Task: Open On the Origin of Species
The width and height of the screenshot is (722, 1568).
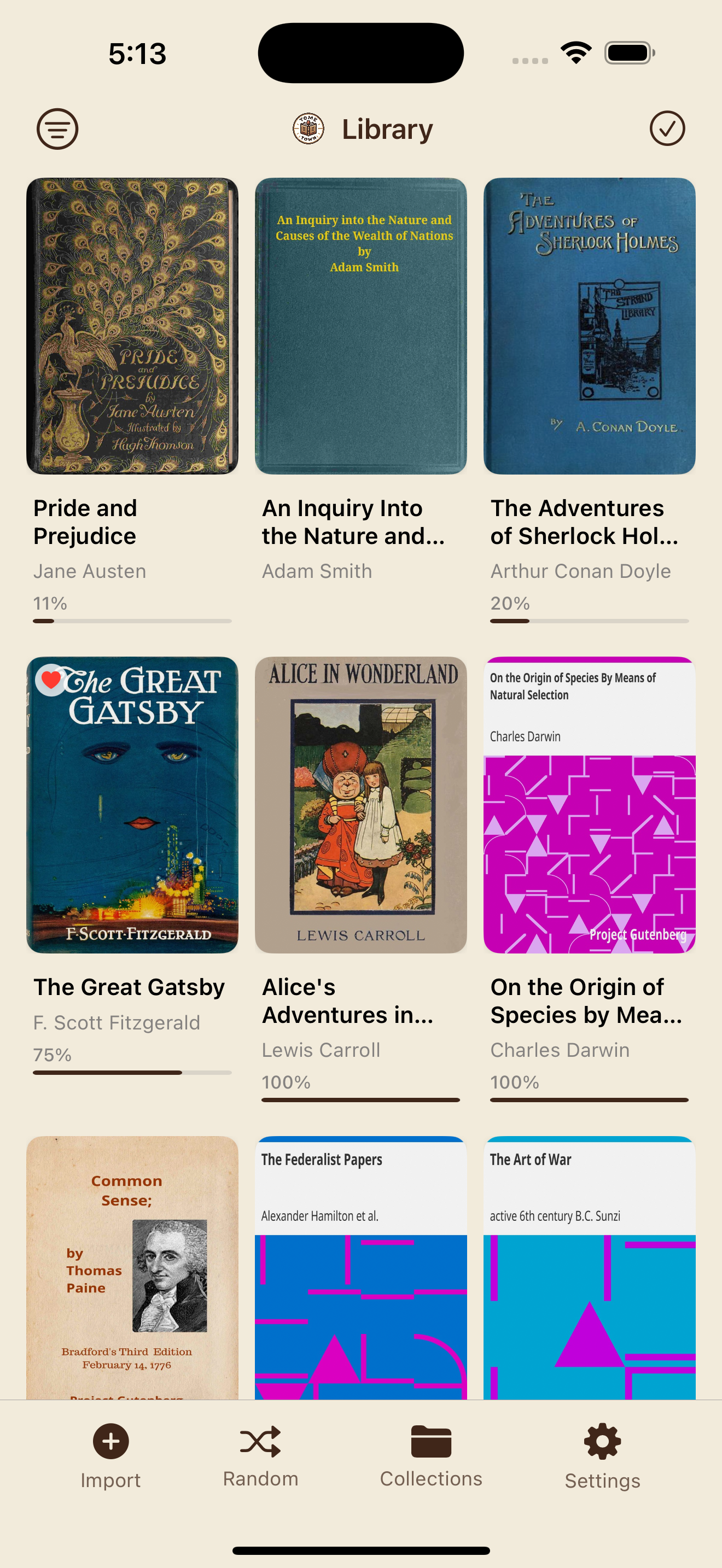Action: tap(589, 805)
